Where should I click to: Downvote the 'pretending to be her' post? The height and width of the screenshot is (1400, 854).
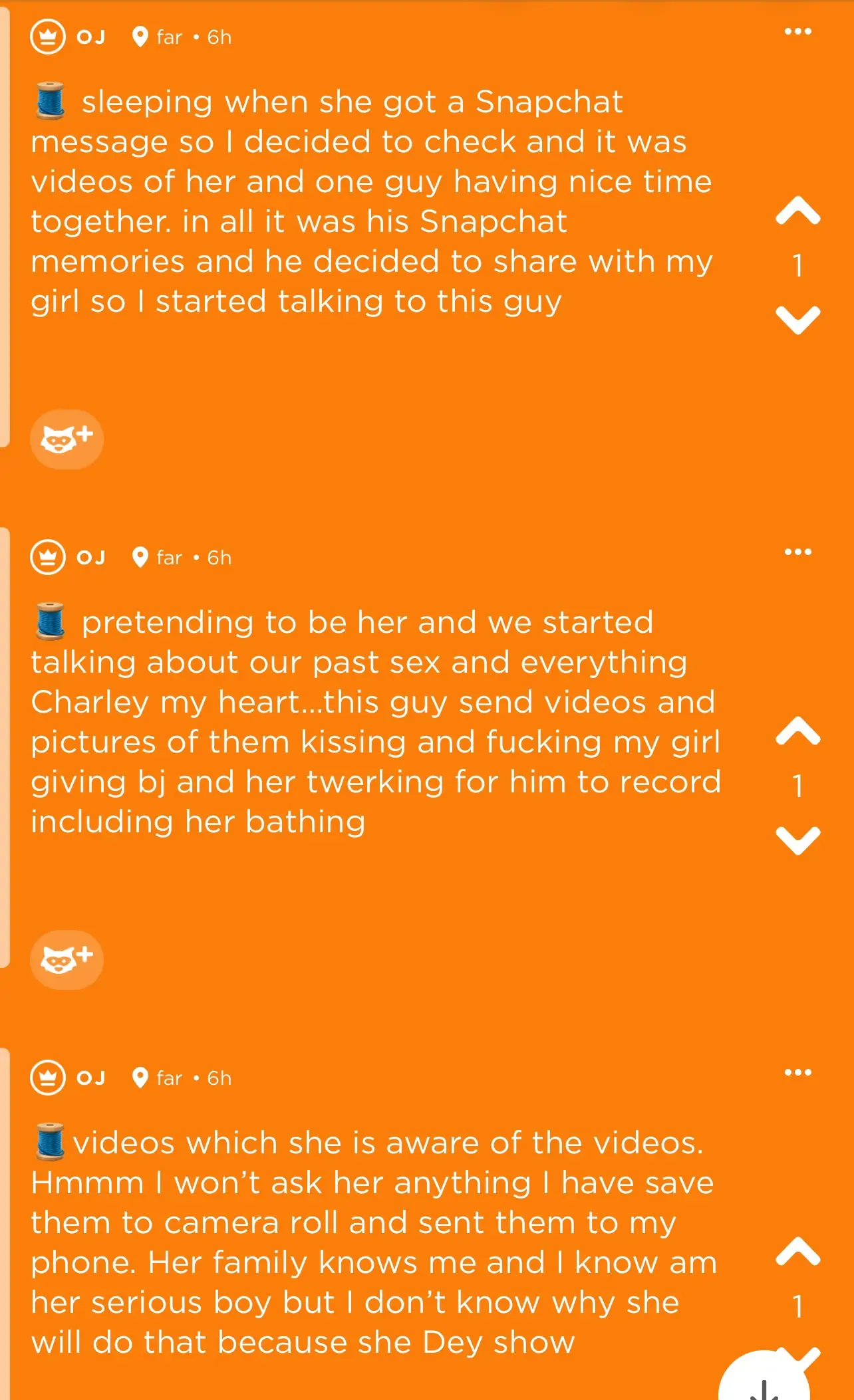[x=797, y=840]
